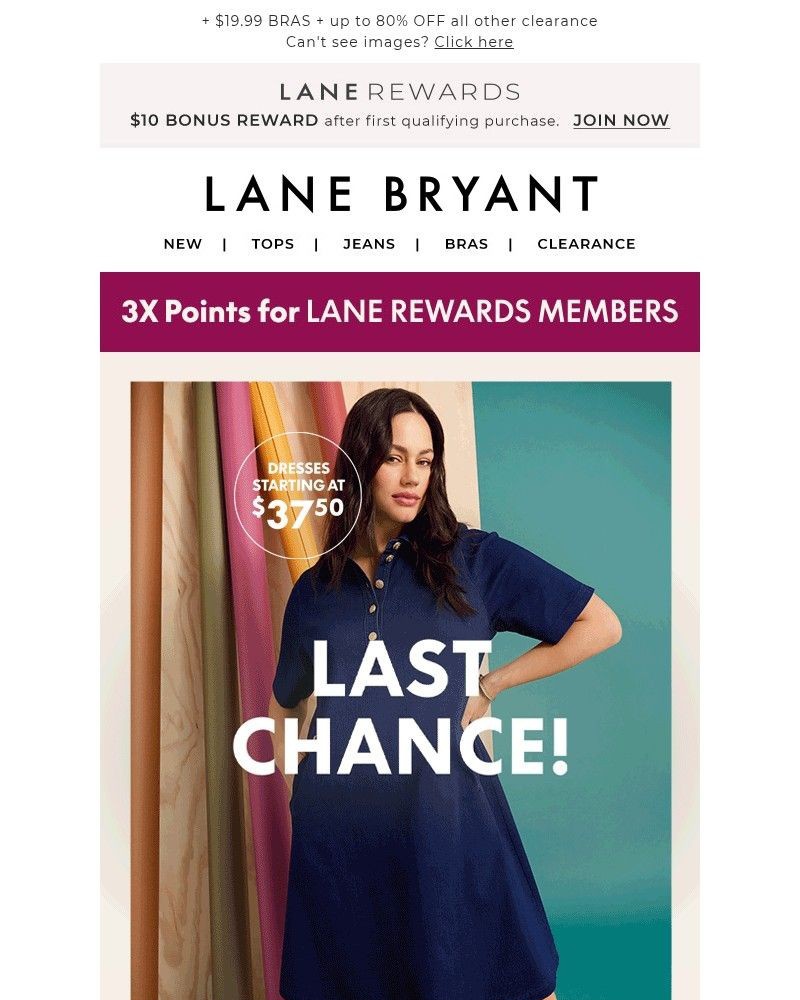This screenshot has width=800, height=1000.
Task: Browse the CLEARANCE section
Action: [x=586, y=243]
